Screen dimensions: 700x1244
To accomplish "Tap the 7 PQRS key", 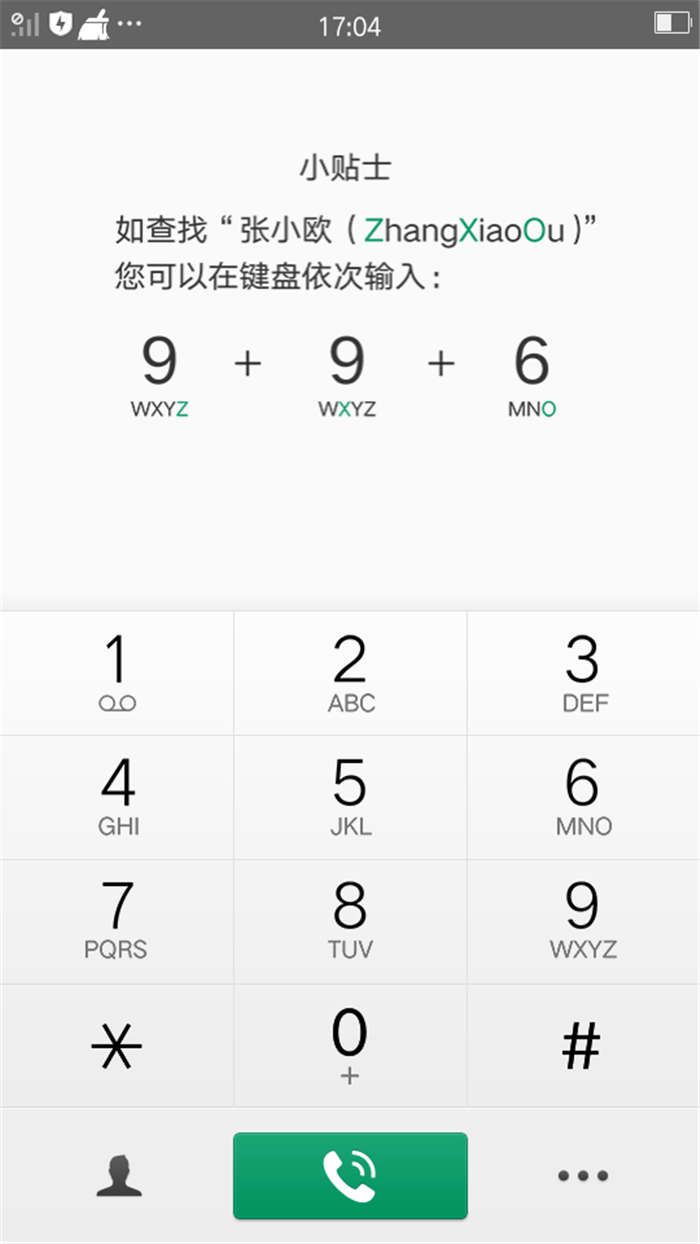I will click(117, 921).
